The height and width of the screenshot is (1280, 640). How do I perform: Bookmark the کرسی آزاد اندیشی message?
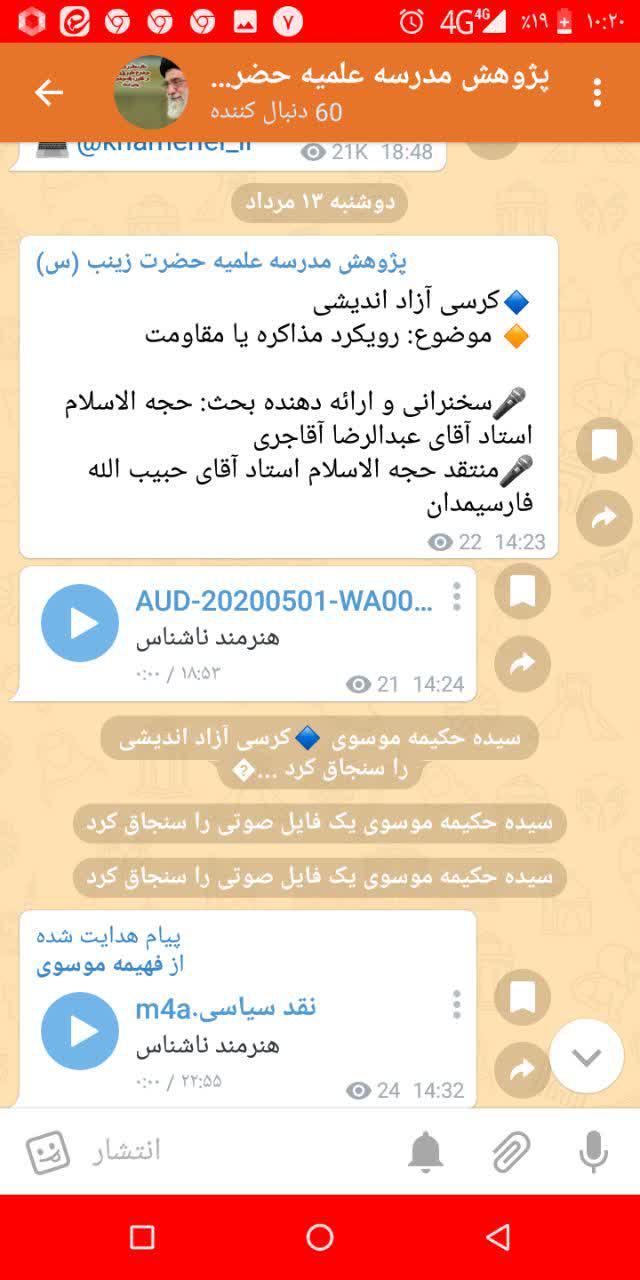point(604,446)
